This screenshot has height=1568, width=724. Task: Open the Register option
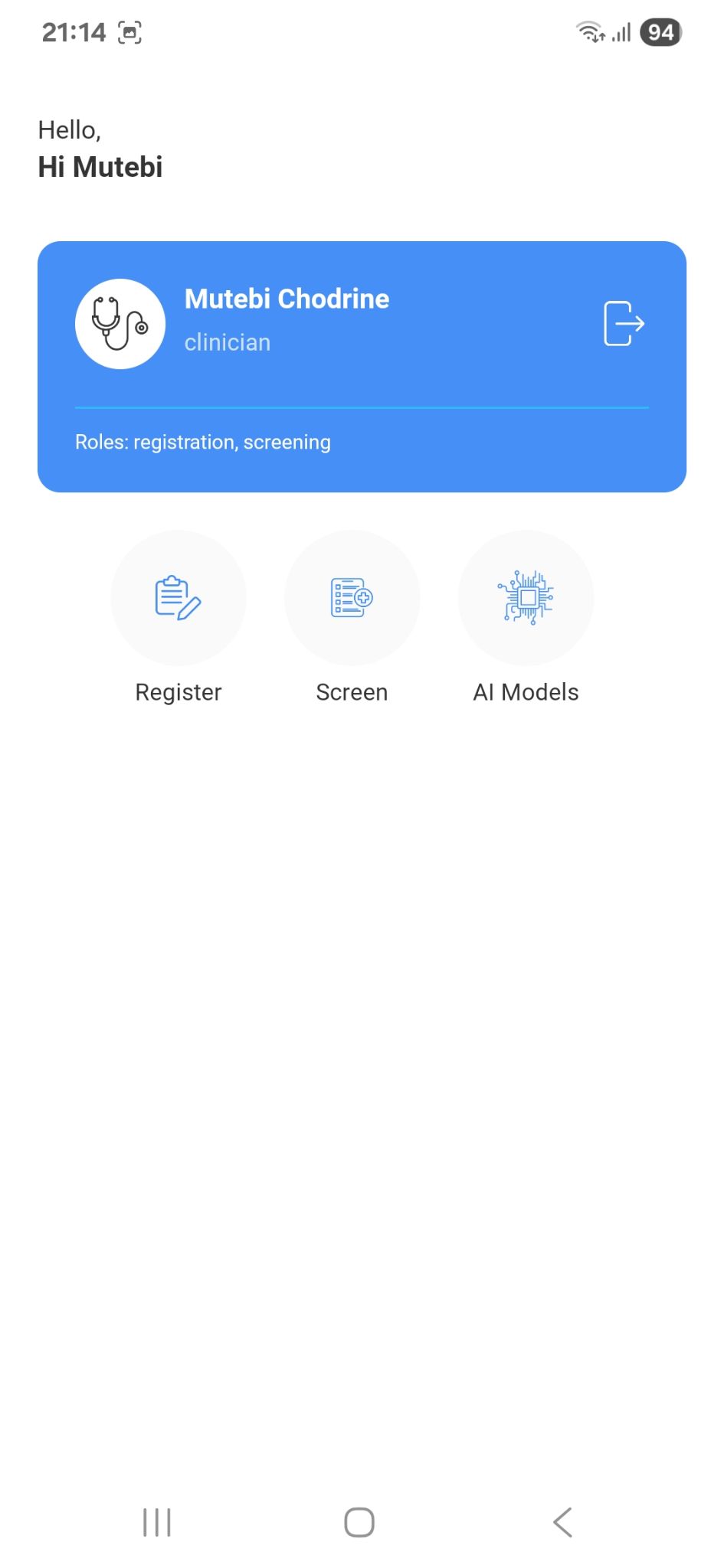coord(179,598)
